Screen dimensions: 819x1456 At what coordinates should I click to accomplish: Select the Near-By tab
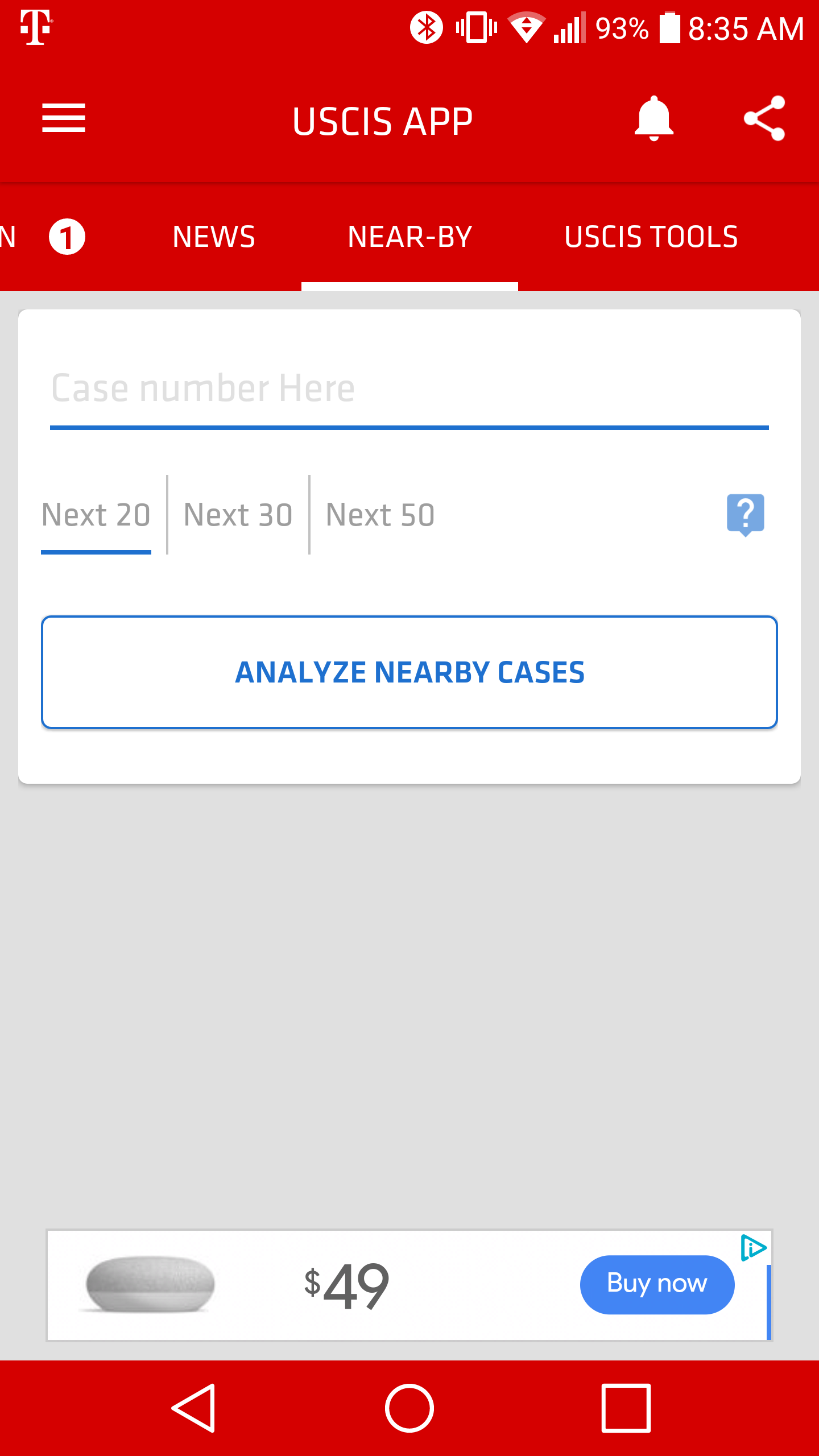tap(409, 237)
